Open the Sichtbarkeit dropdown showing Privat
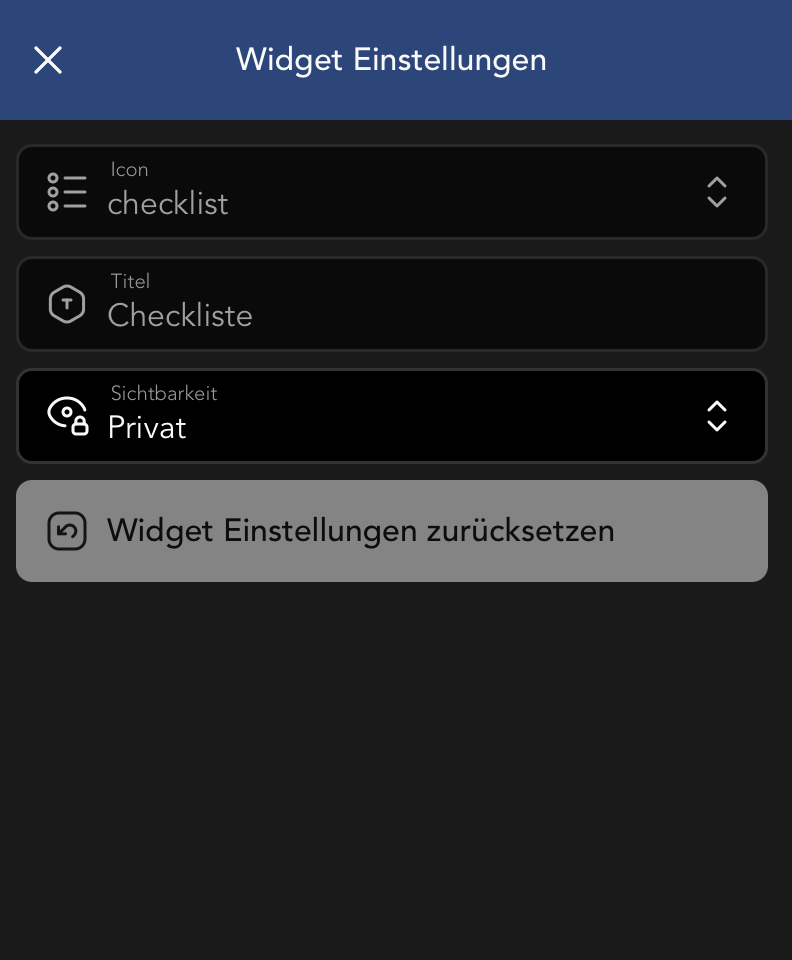Viewport: 792px width, 960px height. (x=717, y=416)
